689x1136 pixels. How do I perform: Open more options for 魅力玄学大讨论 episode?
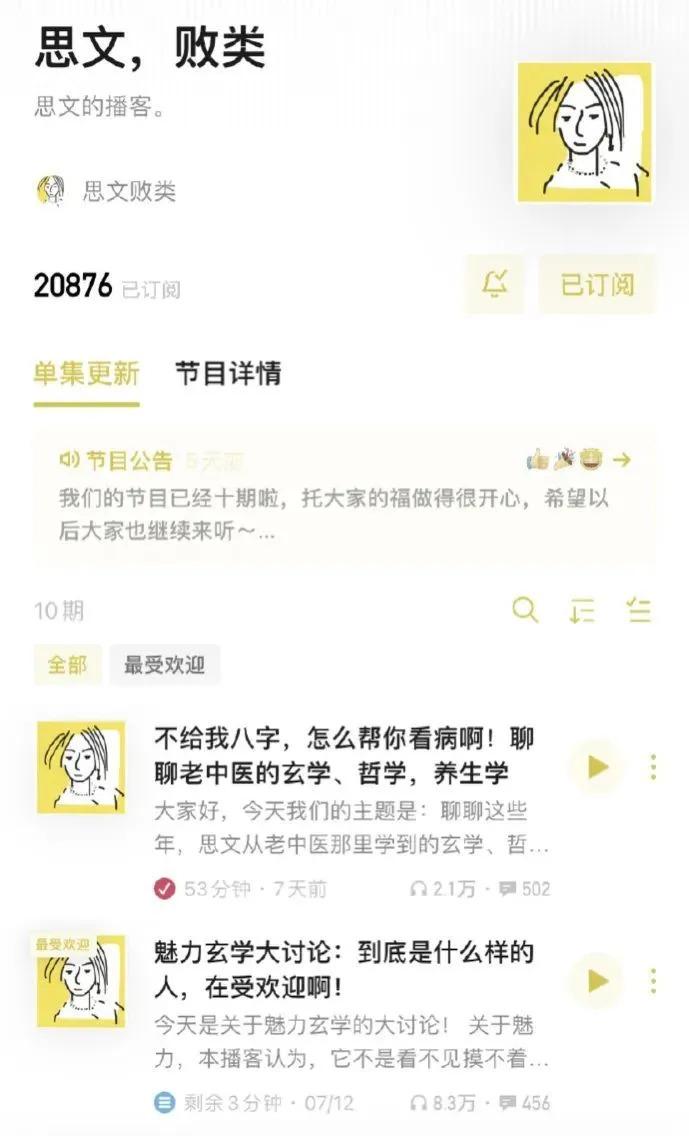(x=653, y=980)
